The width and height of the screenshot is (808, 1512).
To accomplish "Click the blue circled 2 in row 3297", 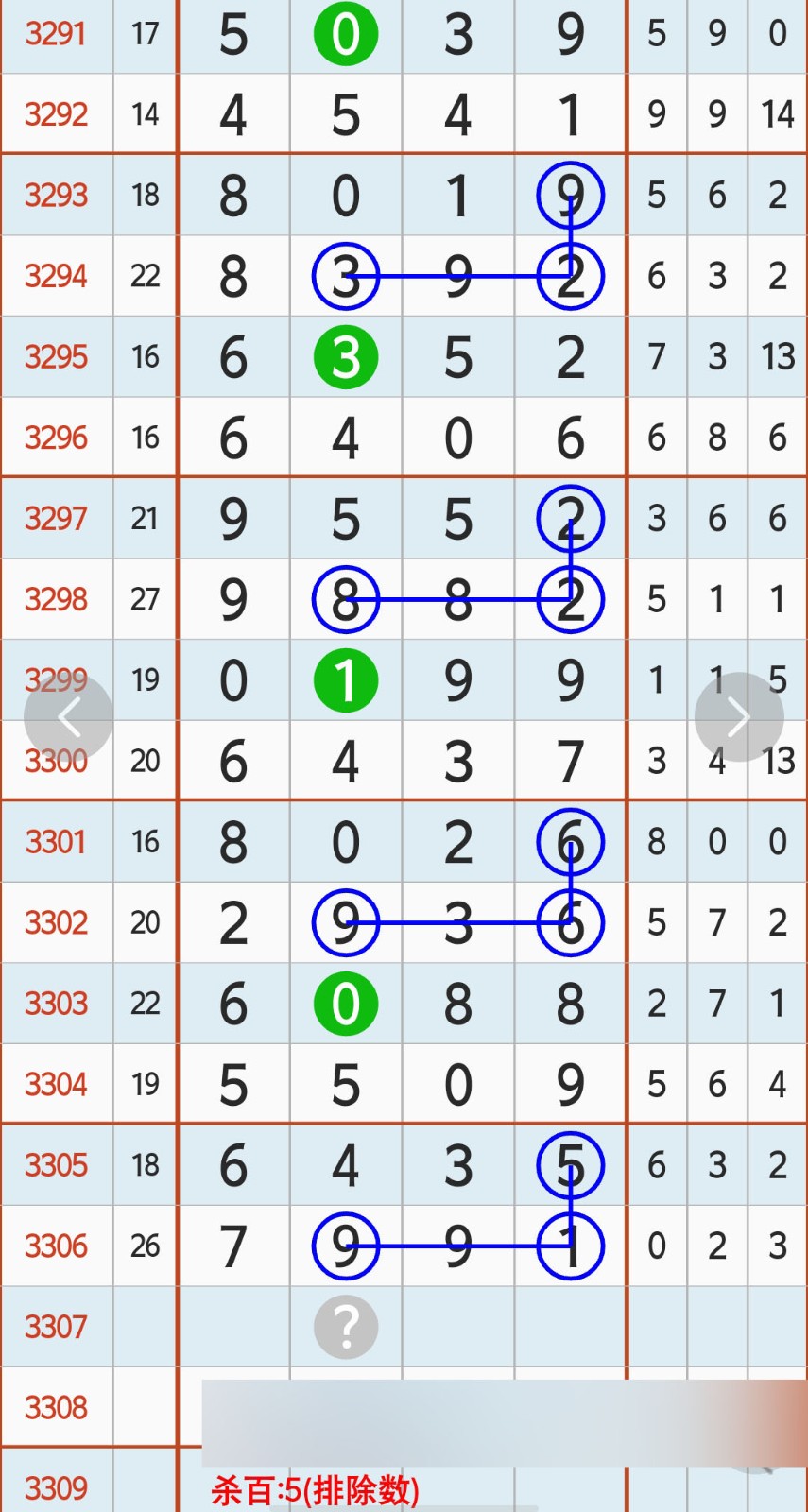I will click(x=571, y=518).
